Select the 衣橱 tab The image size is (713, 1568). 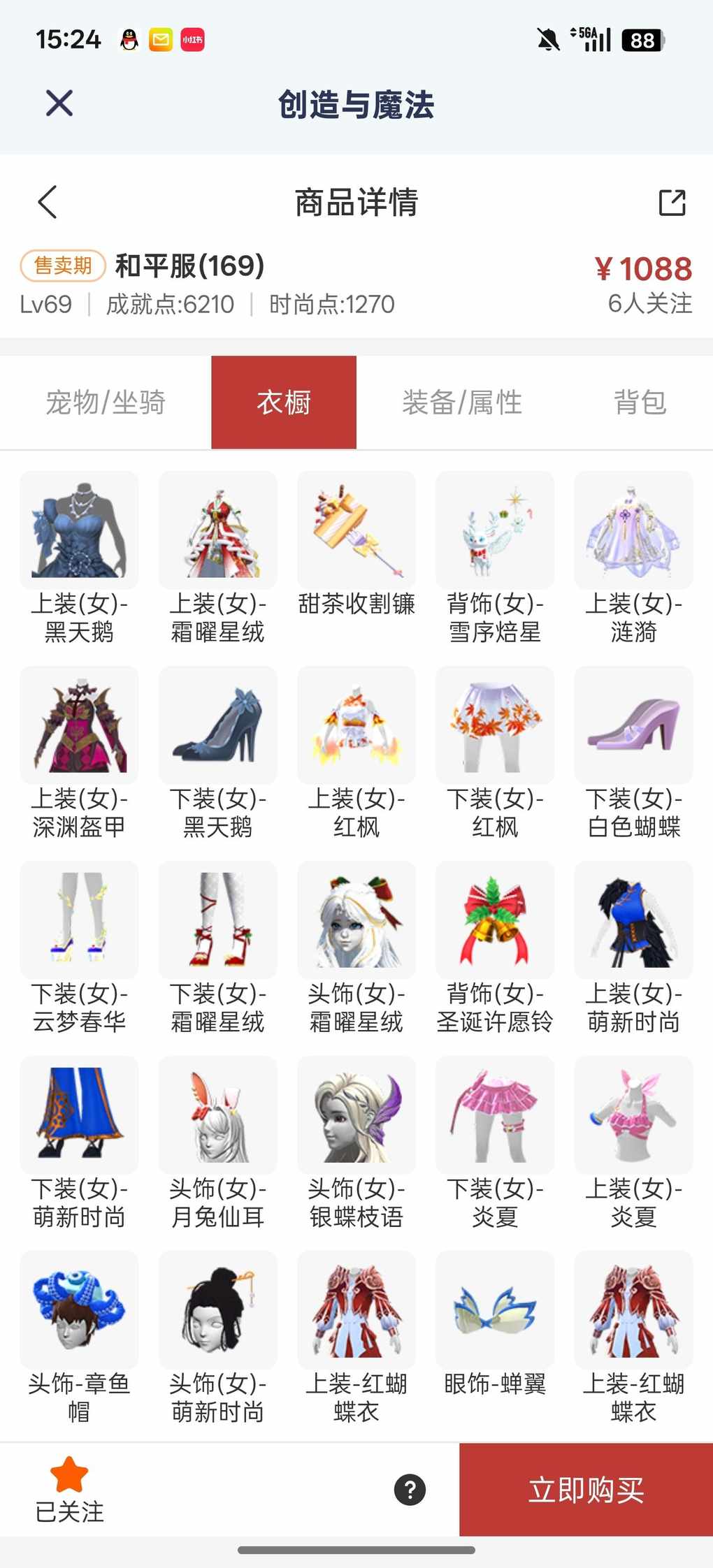[x=284, y=402]
